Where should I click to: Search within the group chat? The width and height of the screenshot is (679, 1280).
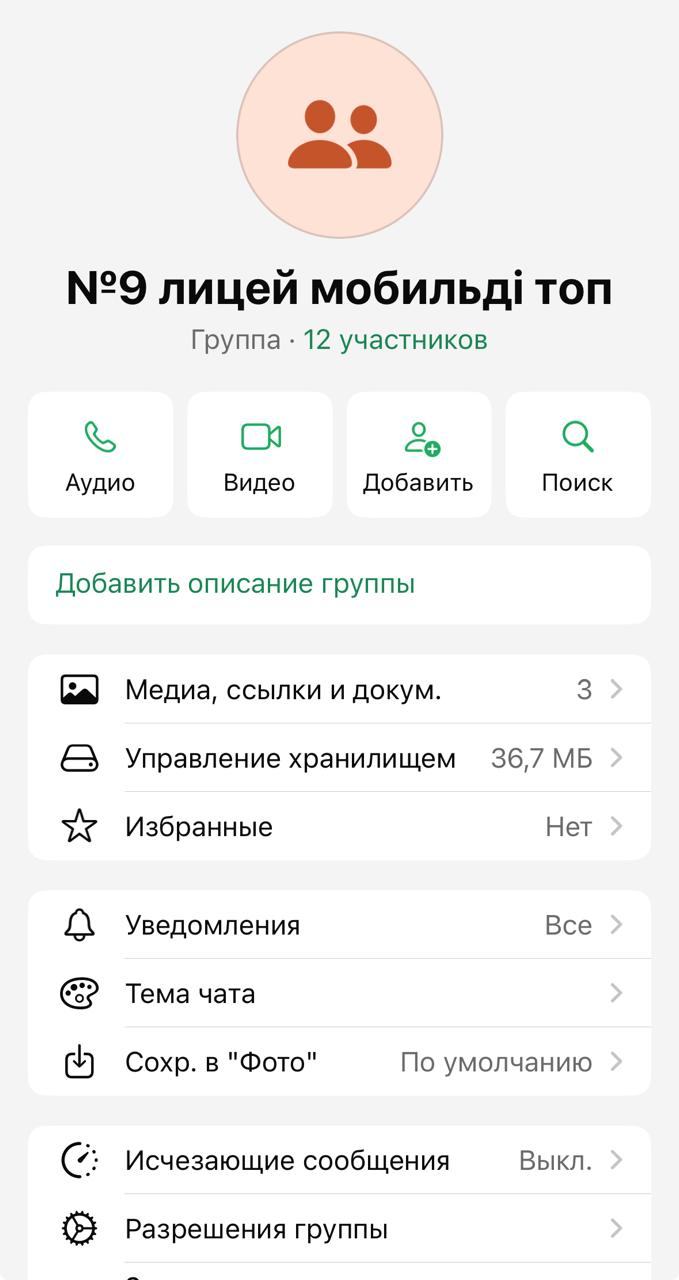coord(577,454)
